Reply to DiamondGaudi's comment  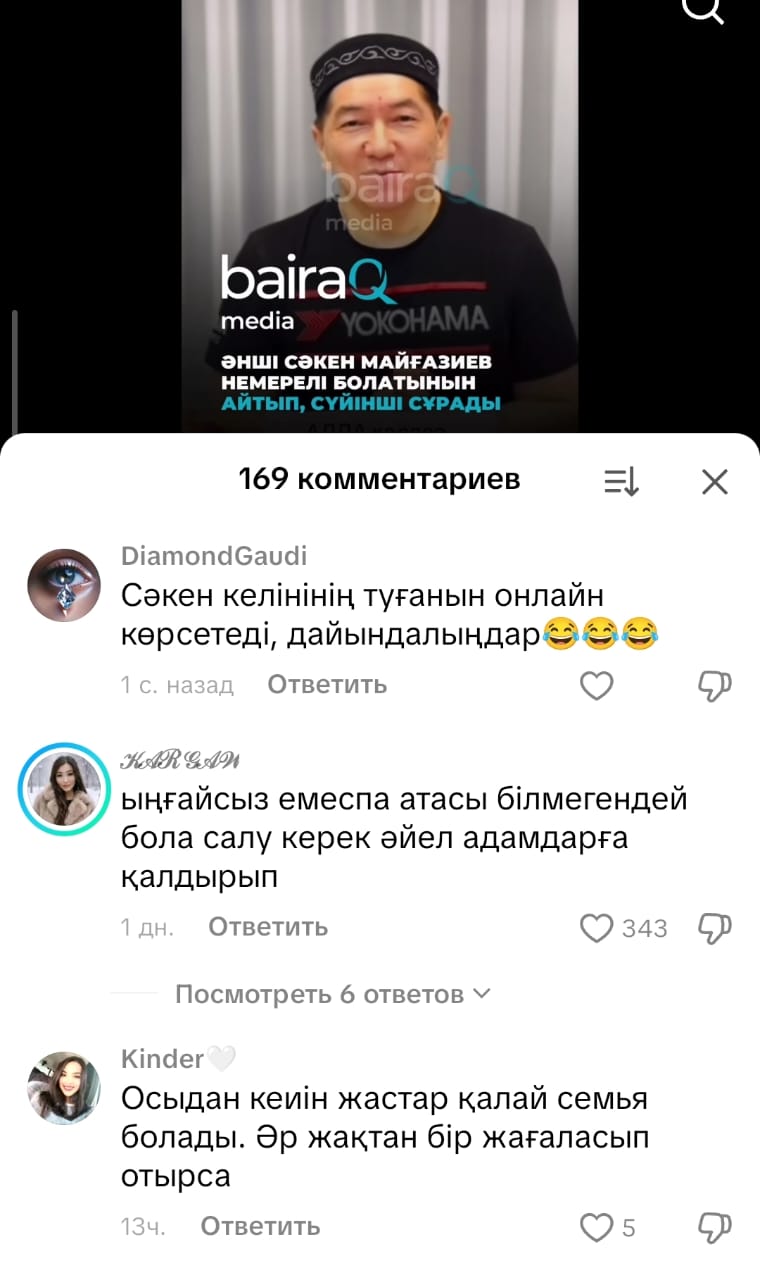point(327,685)
